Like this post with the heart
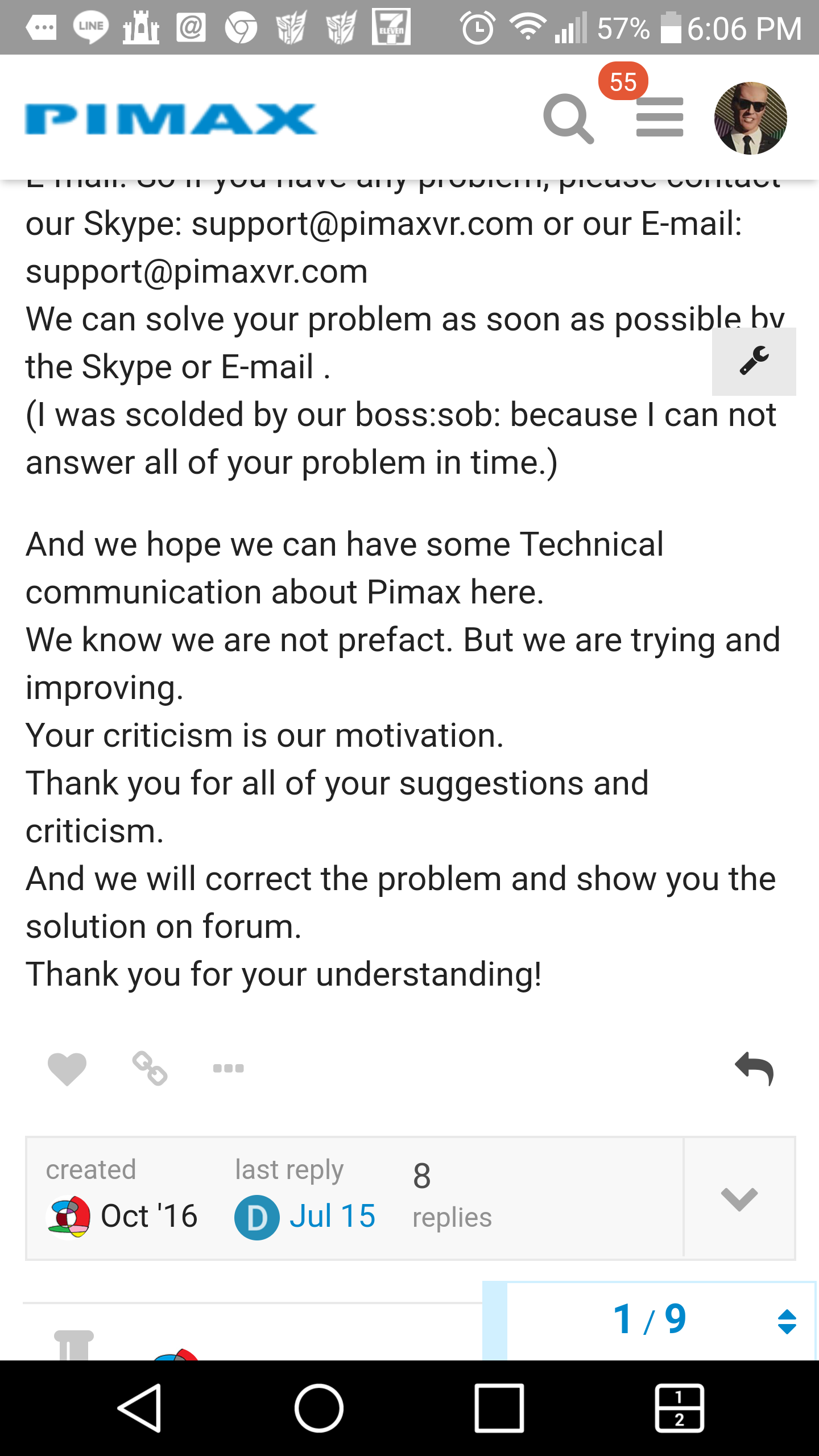 67,1069
